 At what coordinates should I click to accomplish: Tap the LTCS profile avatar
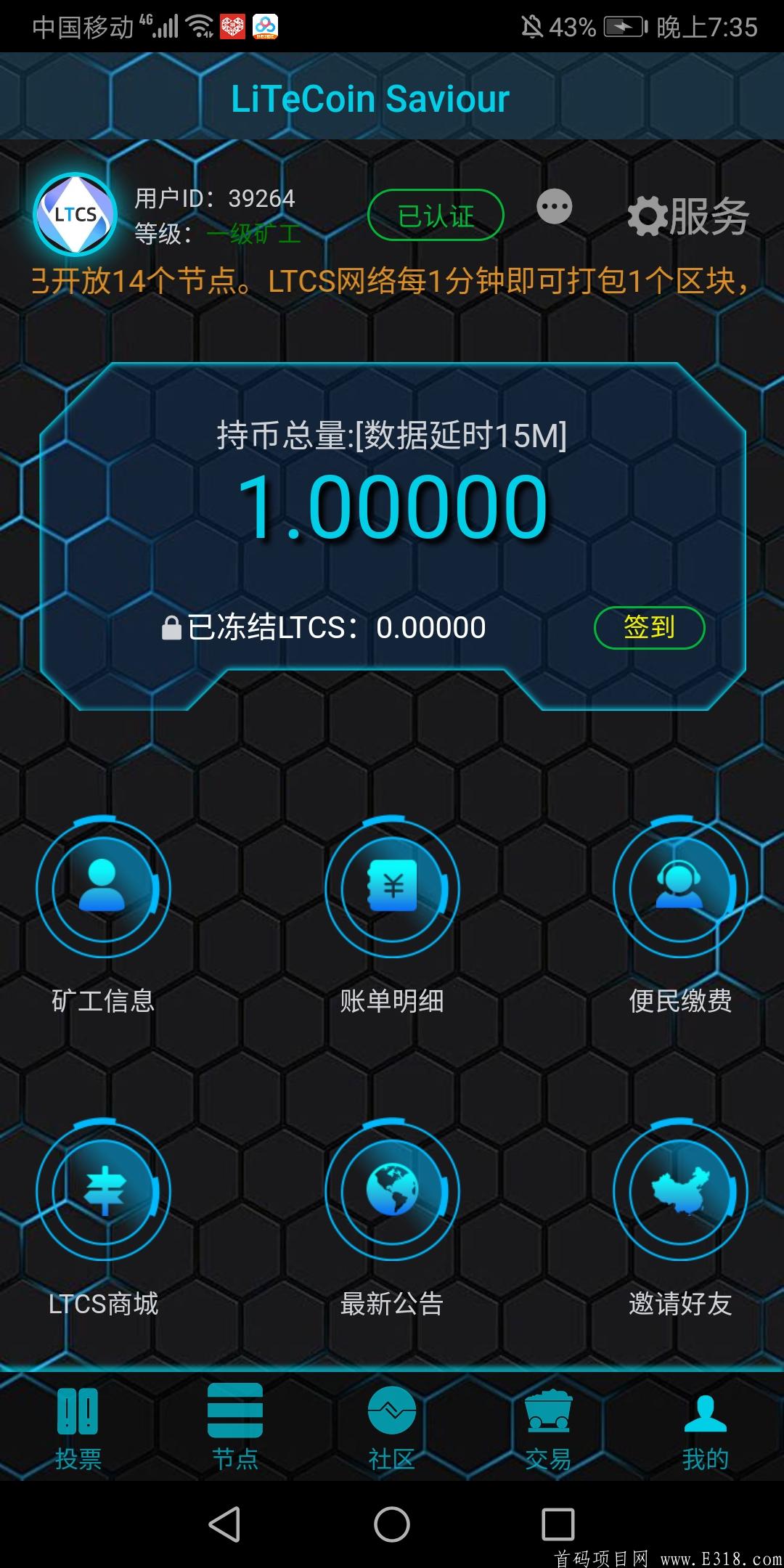coord(75,214)
